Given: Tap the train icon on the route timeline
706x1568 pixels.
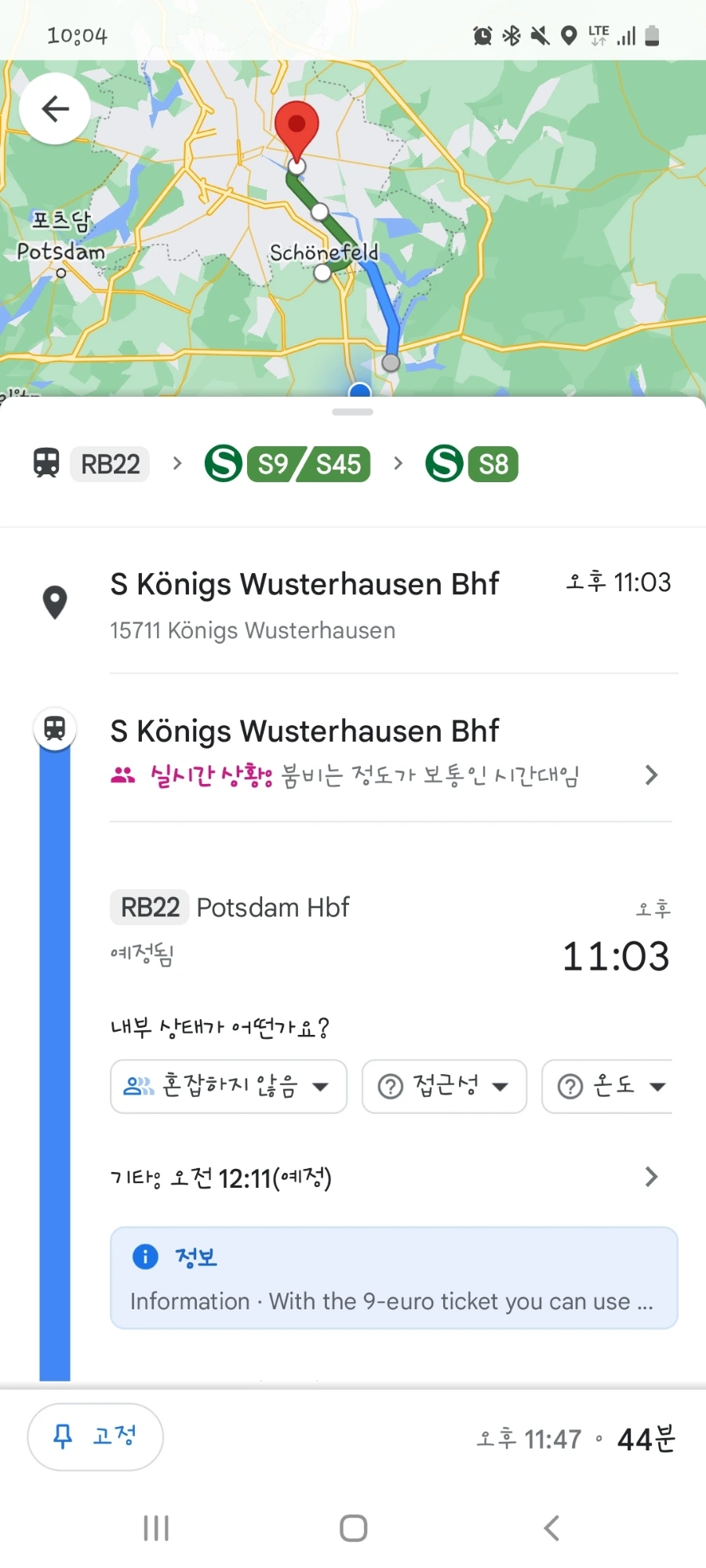Looking at the screenshot, I should 54,729.
